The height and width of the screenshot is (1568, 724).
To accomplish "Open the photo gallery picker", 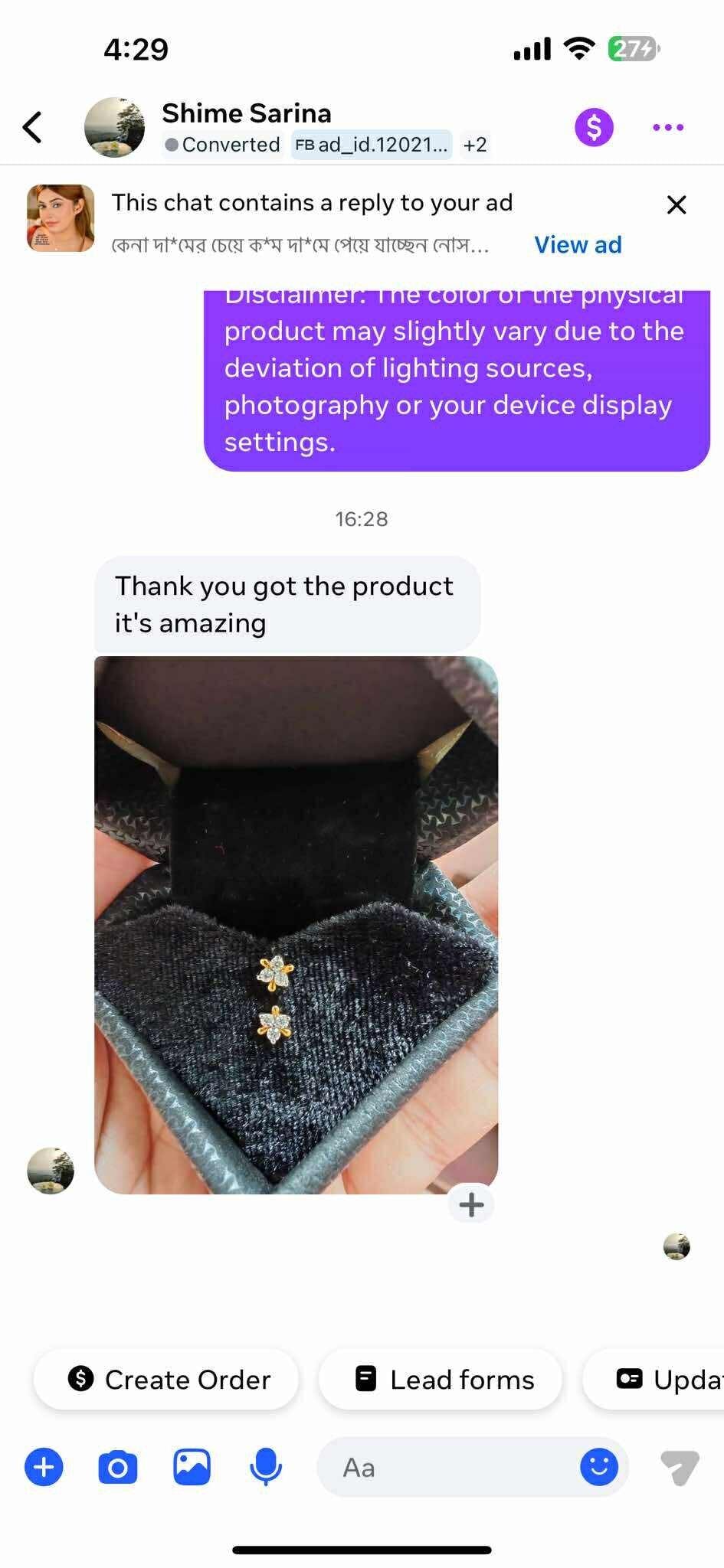I will [192, 1467].
